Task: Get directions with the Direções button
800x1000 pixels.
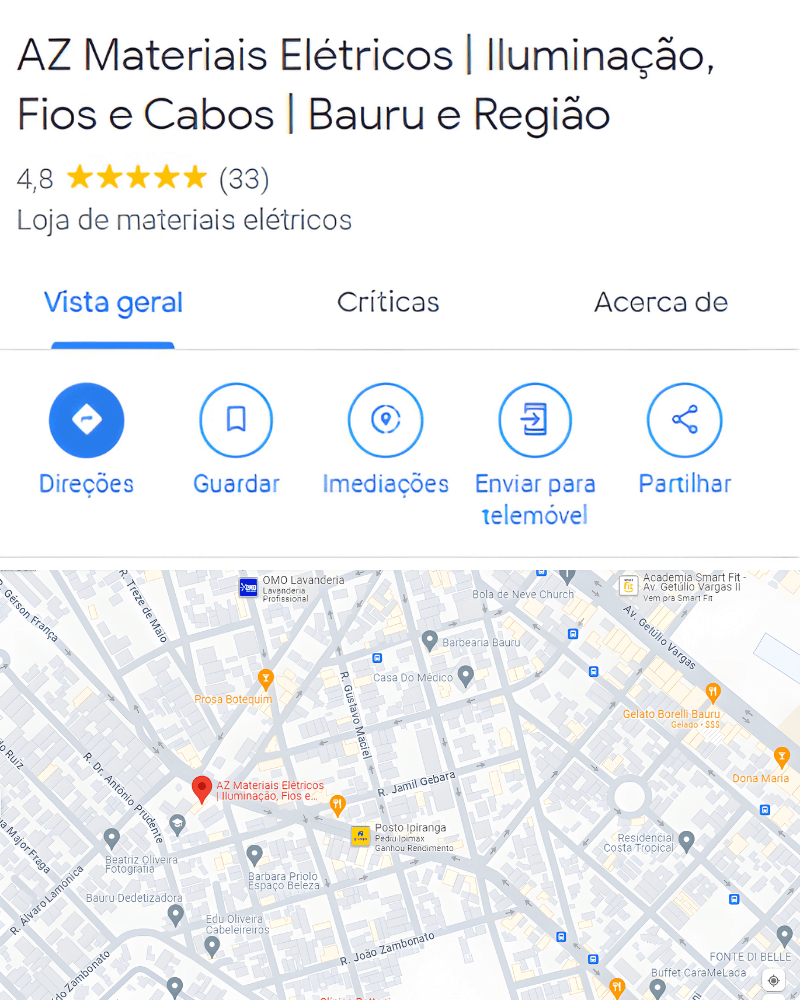Action: (x=87, y=420)
